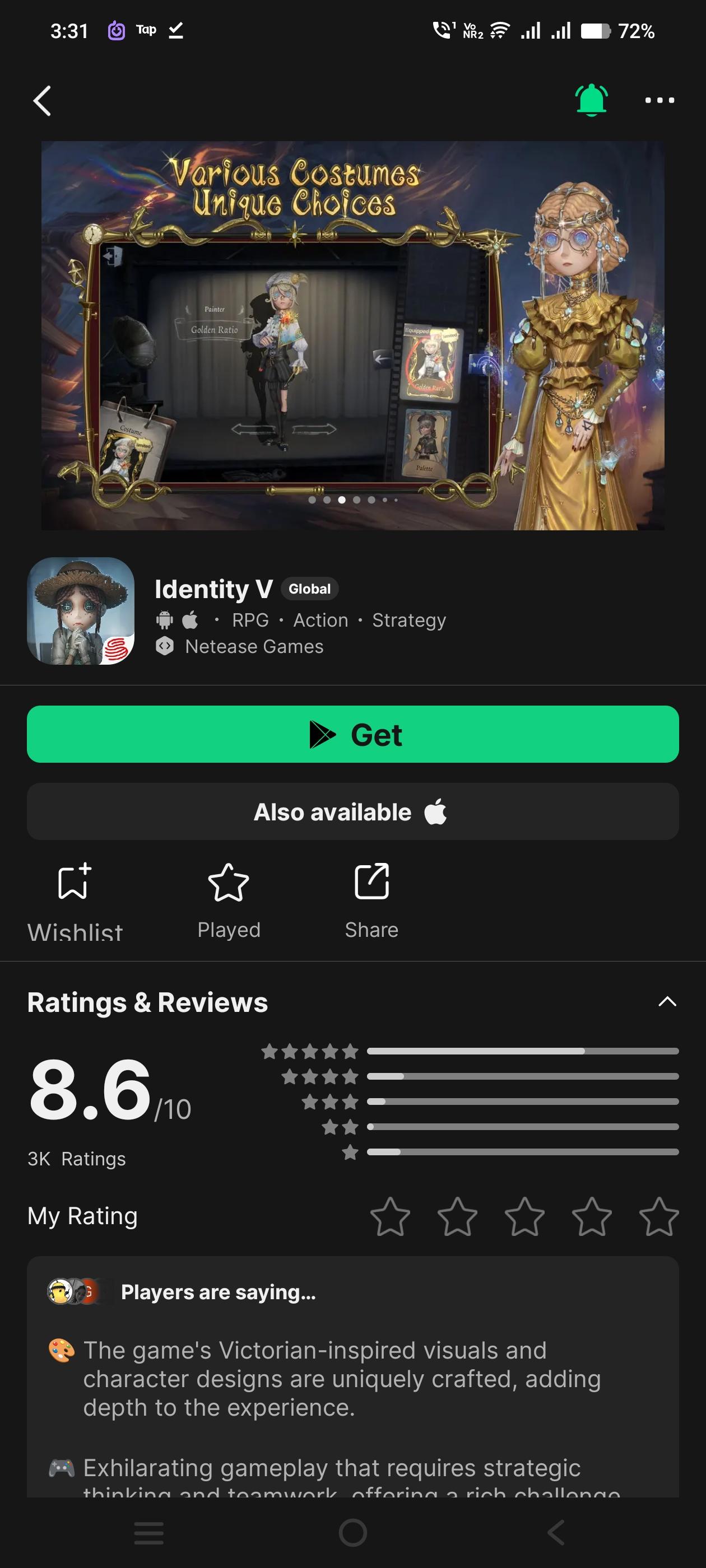Rate the game one star
This screenshot has width=706, height=1568.
(x=390, y=1216)
